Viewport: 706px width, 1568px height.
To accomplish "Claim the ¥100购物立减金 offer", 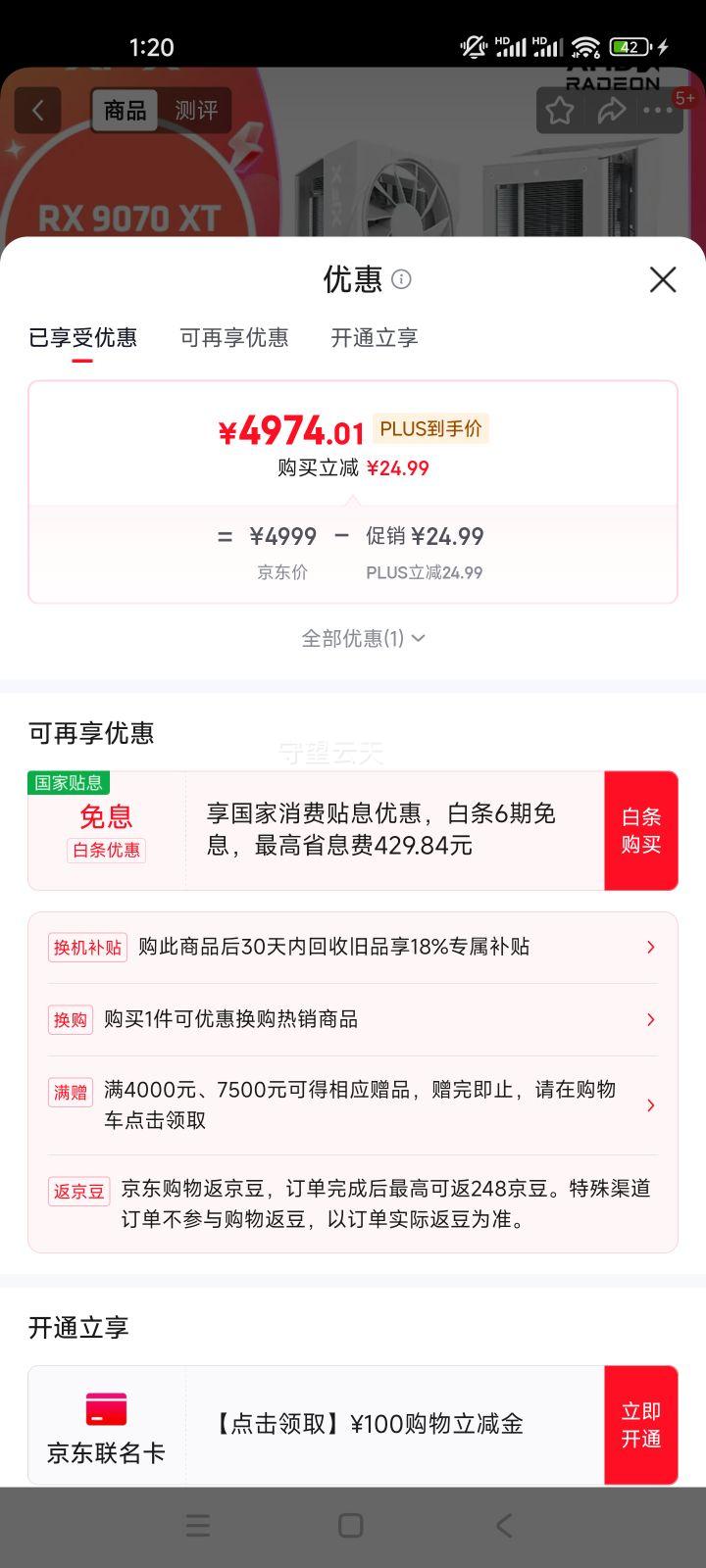I will [x=366, y=1425].
